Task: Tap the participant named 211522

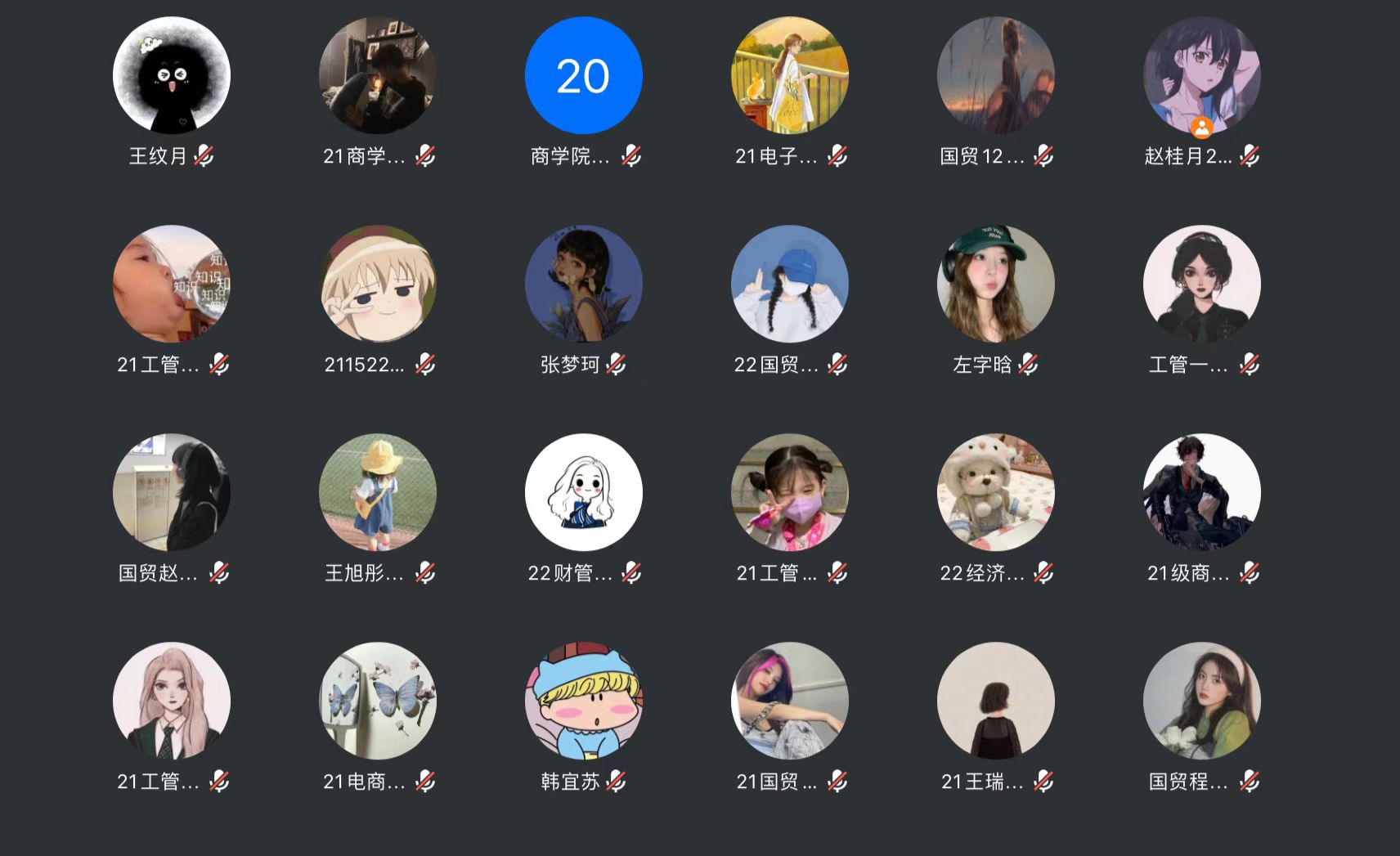Action: coord(378,285)
